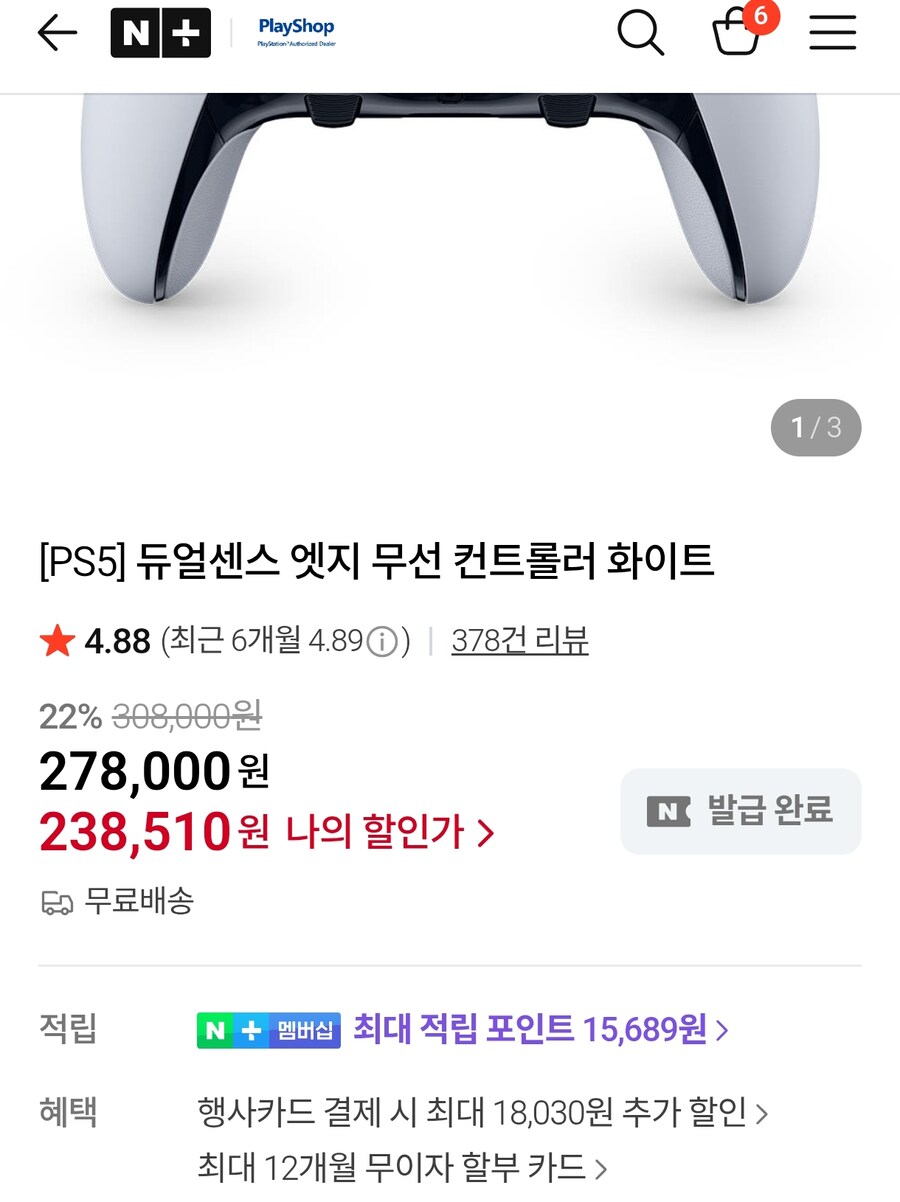900x1202 pixels.
Task: Open the PlayShop store page
Action: pyautogui.click(x=295, y=31)
